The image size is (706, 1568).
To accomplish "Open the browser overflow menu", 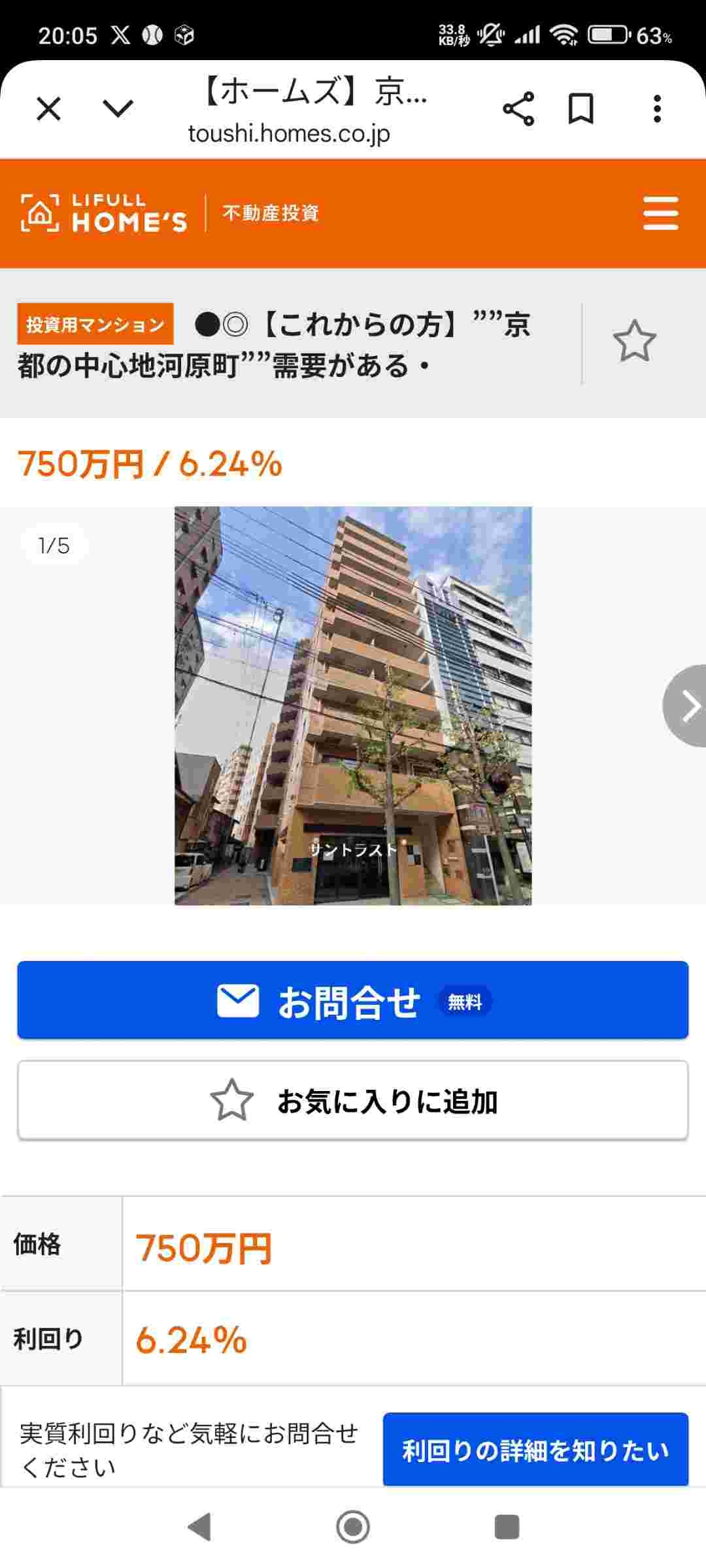I will (657, 108).
